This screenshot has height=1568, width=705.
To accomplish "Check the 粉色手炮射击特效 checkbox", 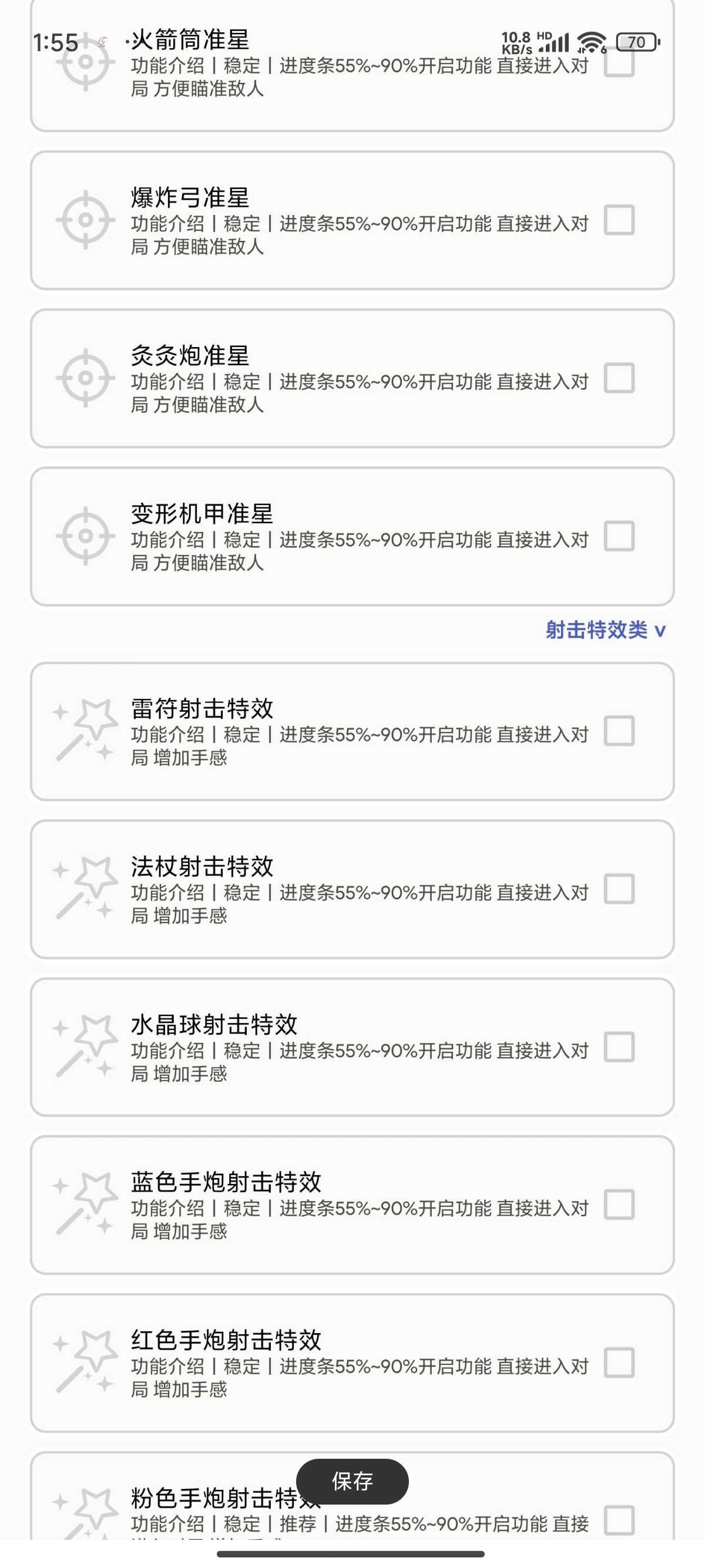I will 619,1520.
